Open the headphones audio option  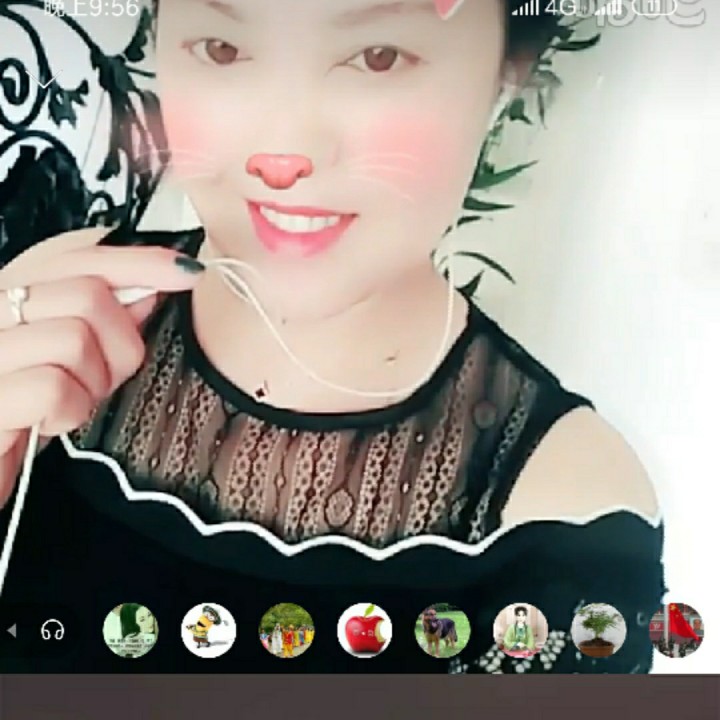click(x=52, y=630)
